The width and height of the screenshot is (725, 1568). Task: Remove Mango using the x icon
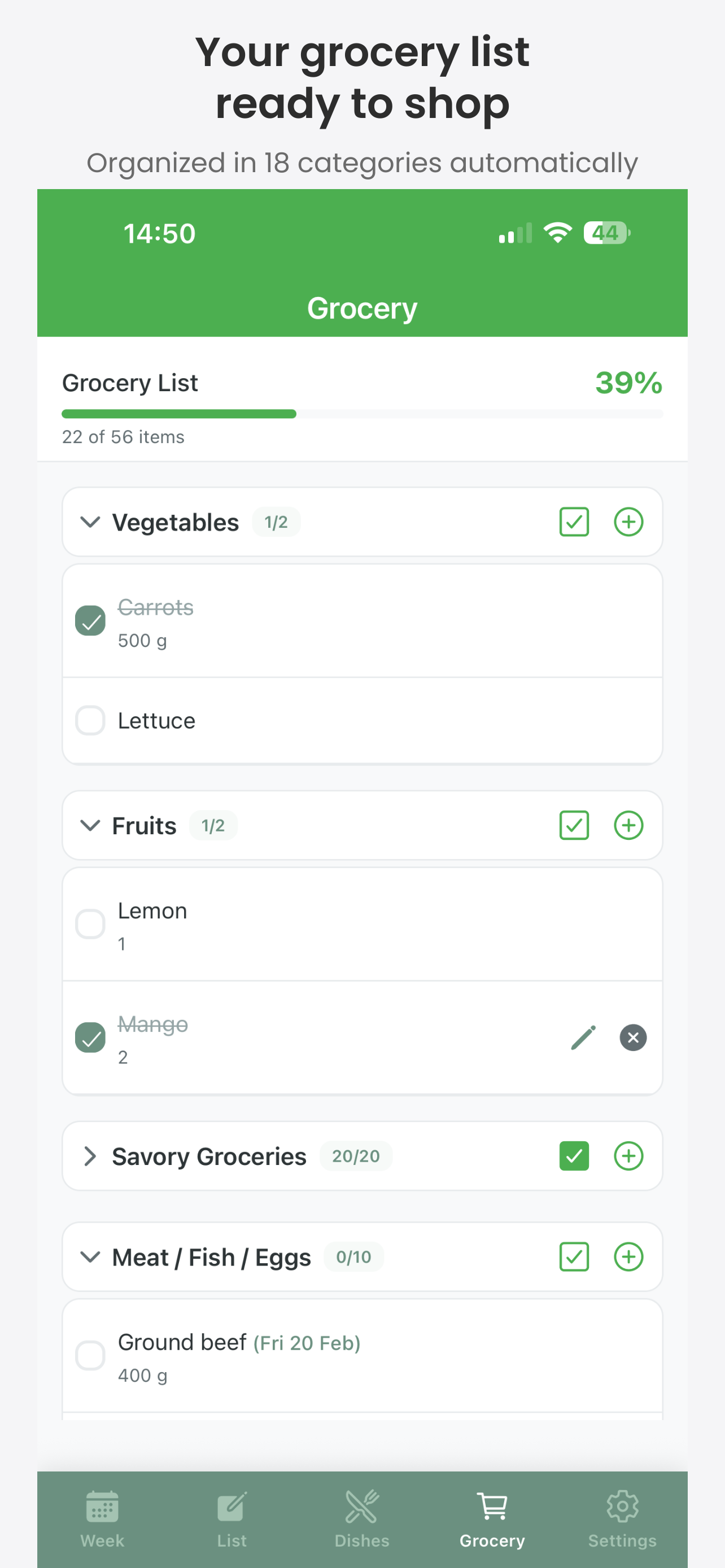632,1037
